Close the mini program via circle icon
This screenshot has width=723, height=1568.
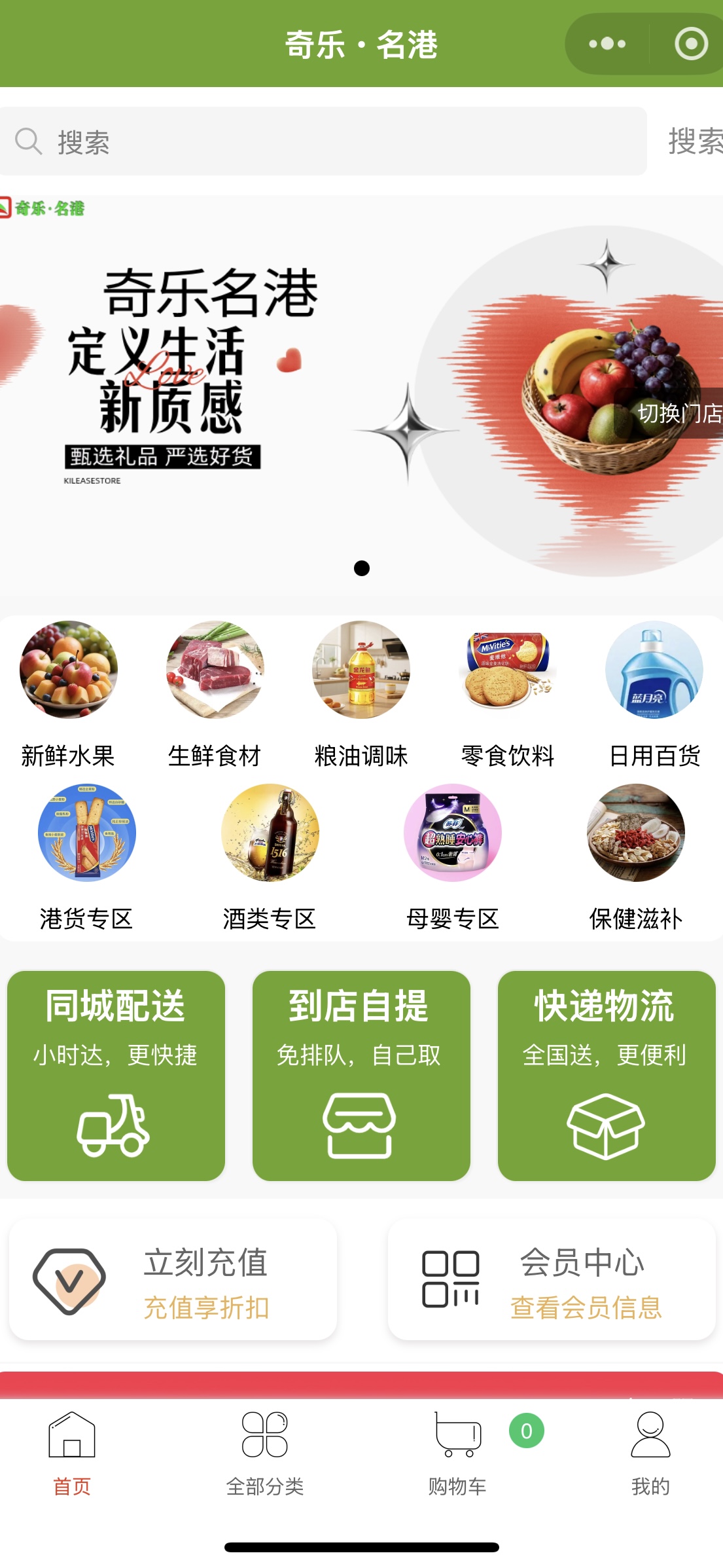pyautogui.click(x=691, y=44)
